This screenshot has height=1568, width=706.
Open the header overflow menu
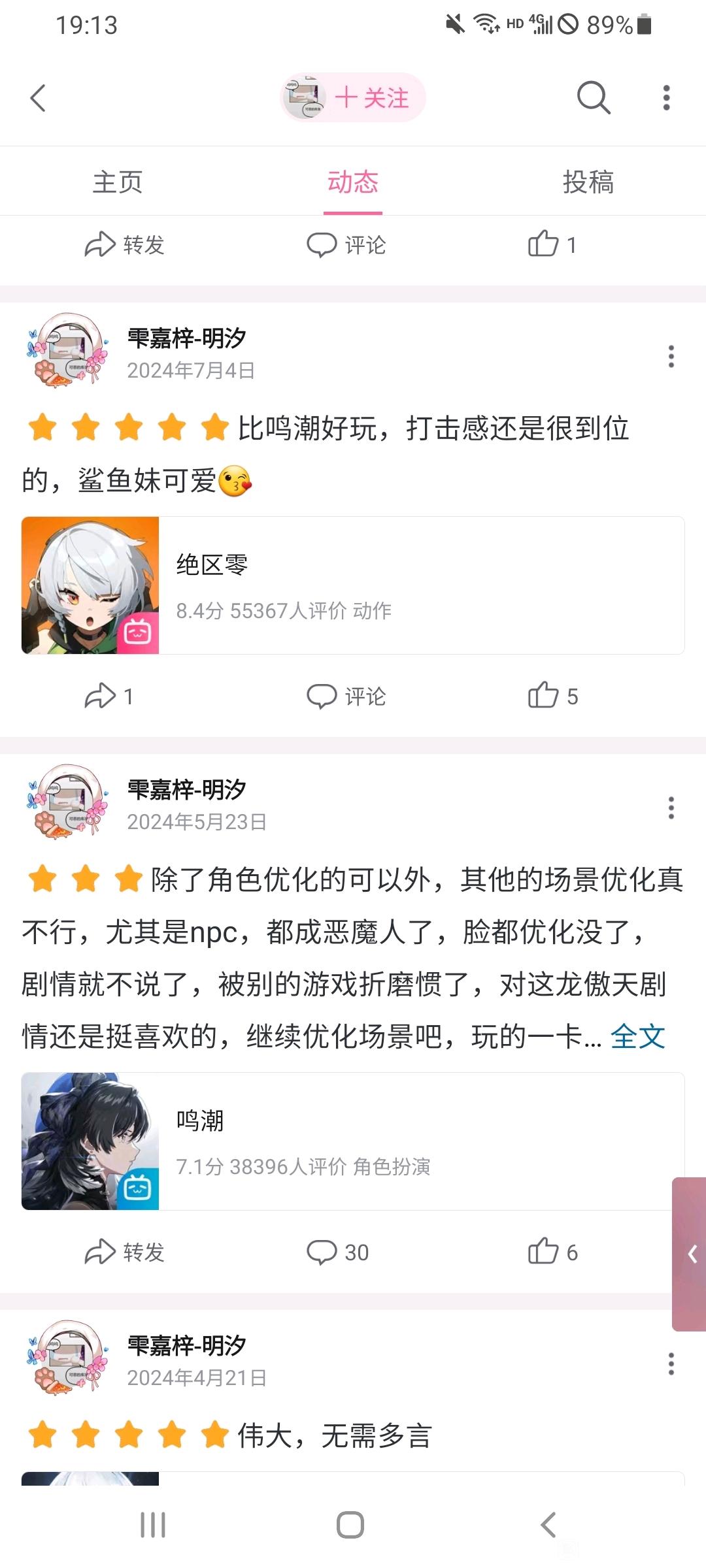666,98
